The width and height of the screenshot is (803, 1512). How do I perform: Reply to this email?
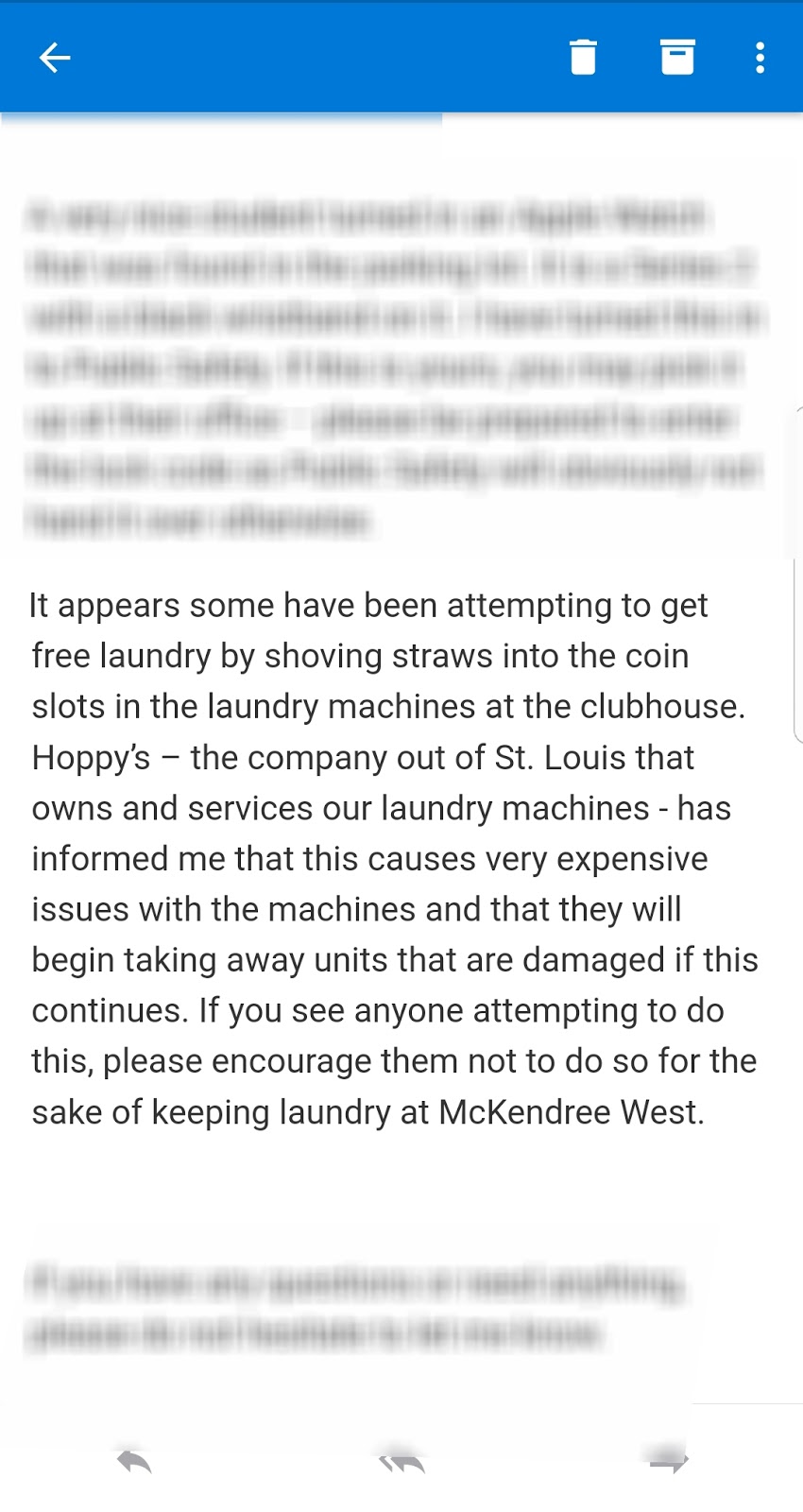(x=134, y=1462)
